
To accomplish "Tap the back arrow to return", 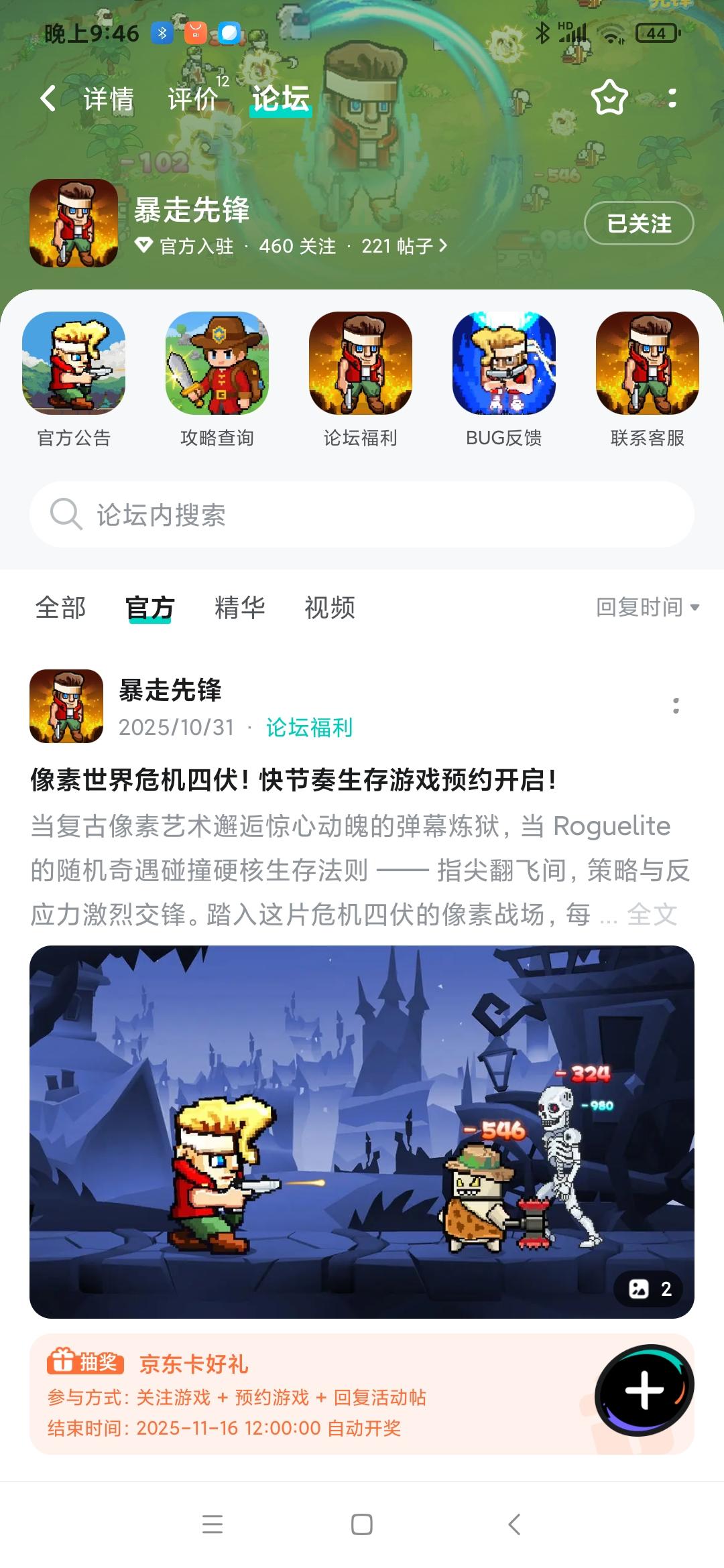I will [47, 97].
